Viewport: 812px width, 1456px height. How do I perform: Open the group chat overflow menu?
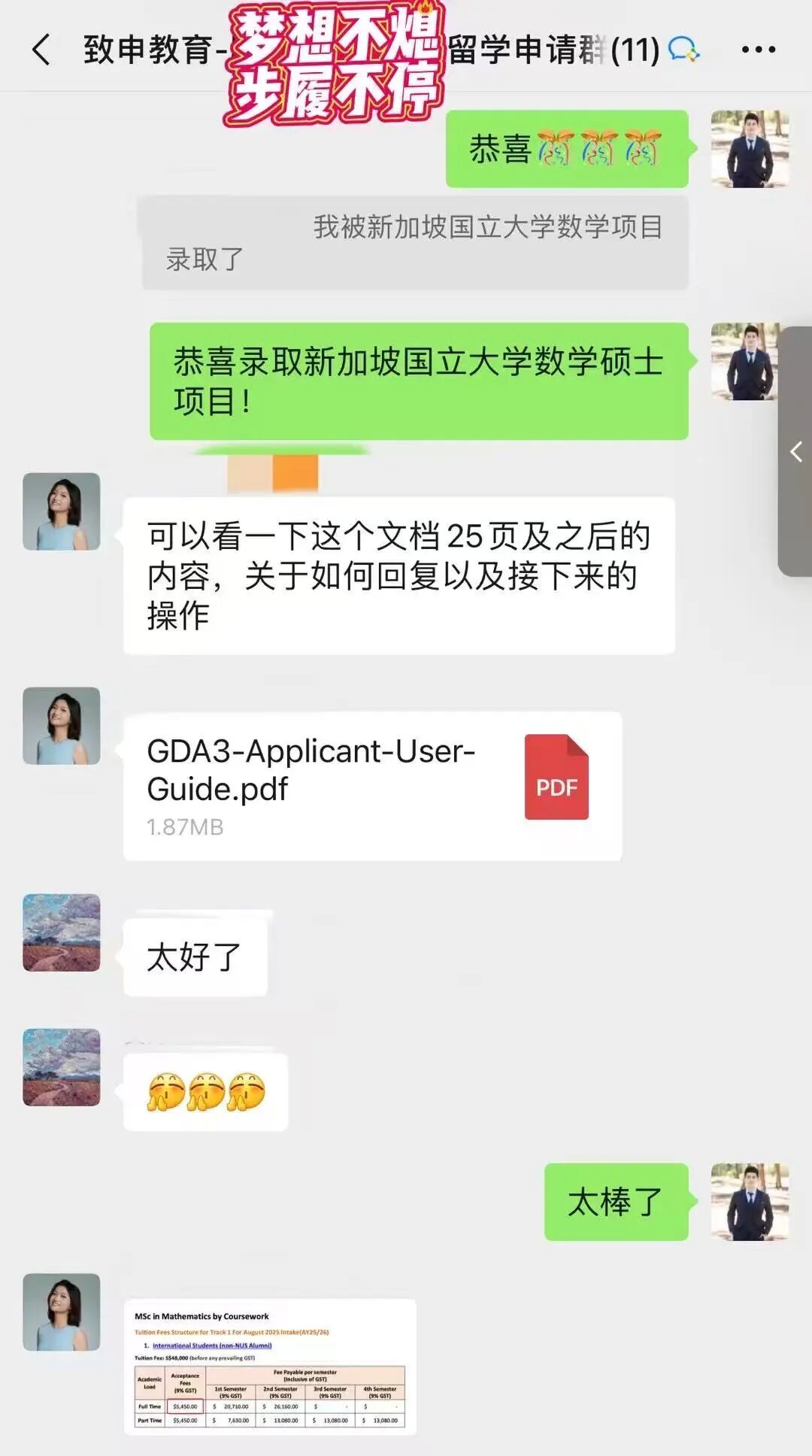point(758,50)
